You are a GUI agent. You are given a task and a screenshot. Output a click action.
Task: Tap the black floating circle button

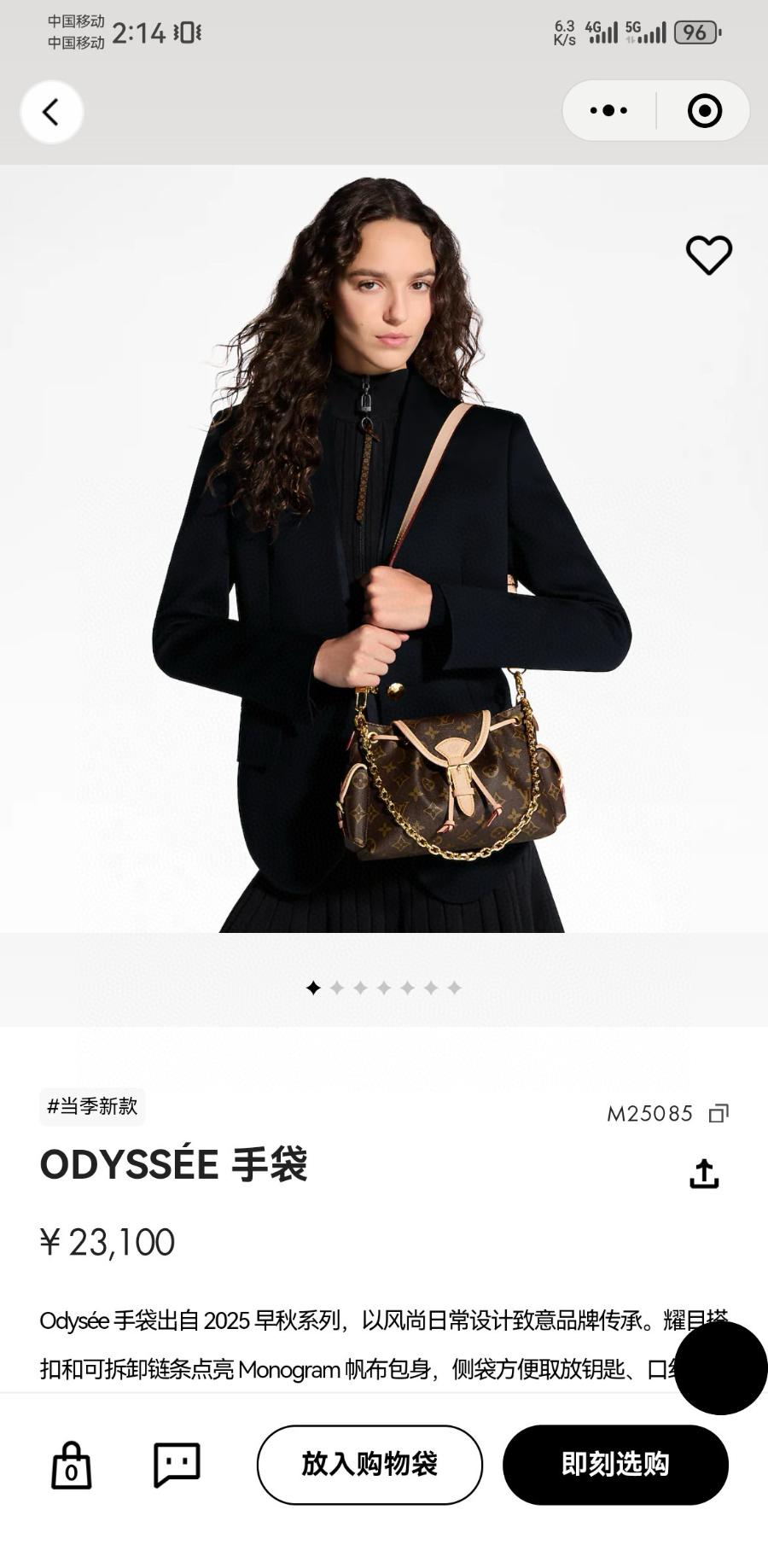[721, 1368]
